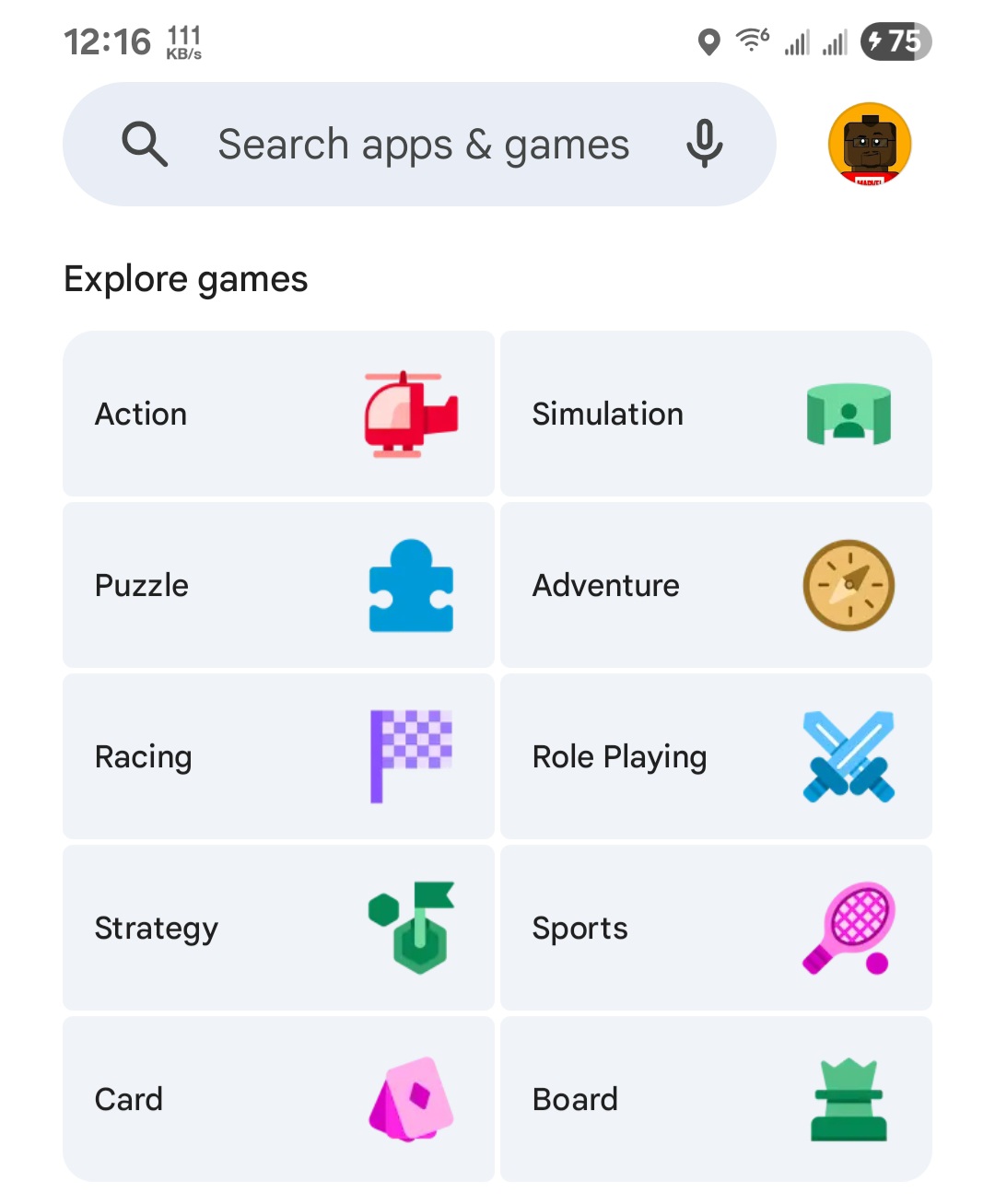This screenshot has width=995, height=1204.
Task: Open the Action games category
Action: (278, 414)
